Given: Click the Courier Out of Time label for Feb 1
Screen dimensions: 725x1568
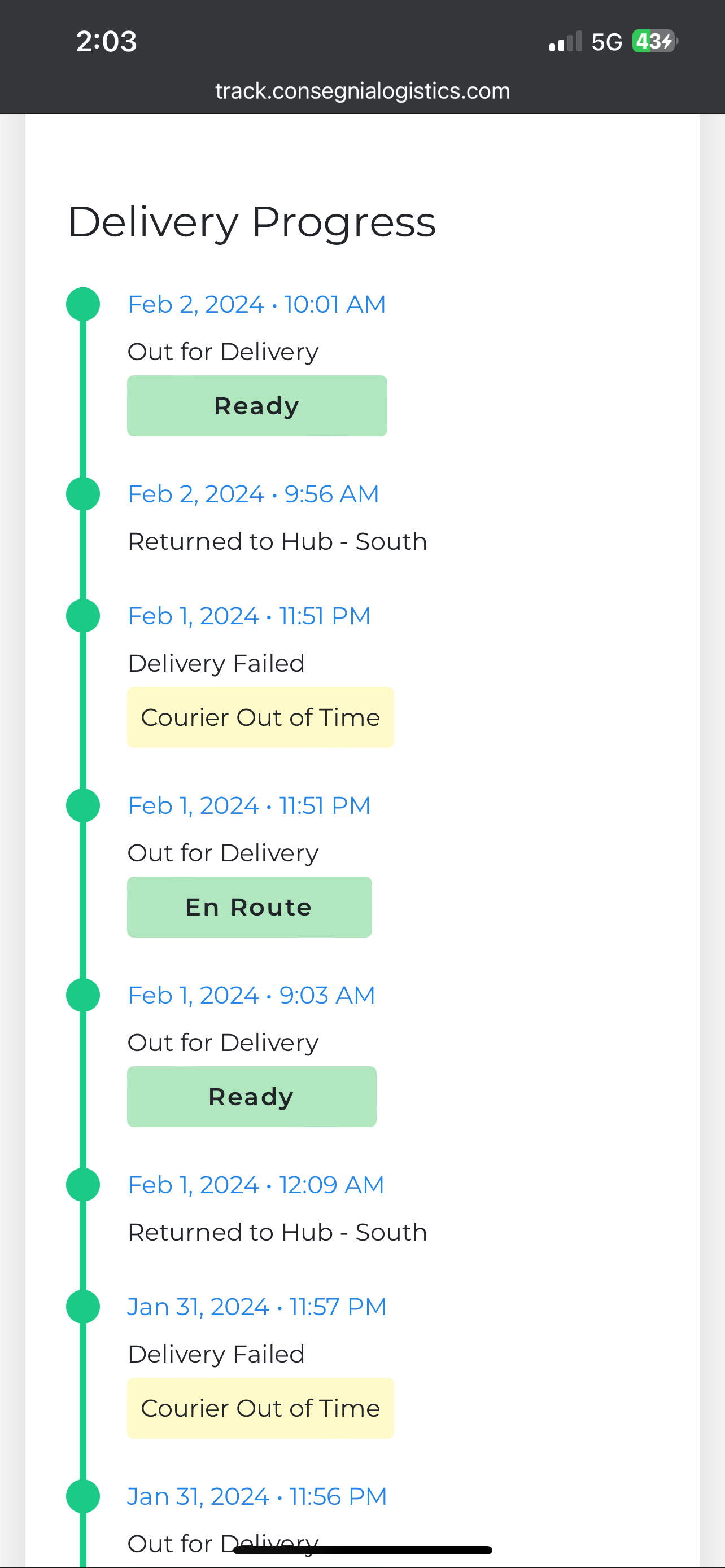Looking at the screenshot, I should (260, 717).
